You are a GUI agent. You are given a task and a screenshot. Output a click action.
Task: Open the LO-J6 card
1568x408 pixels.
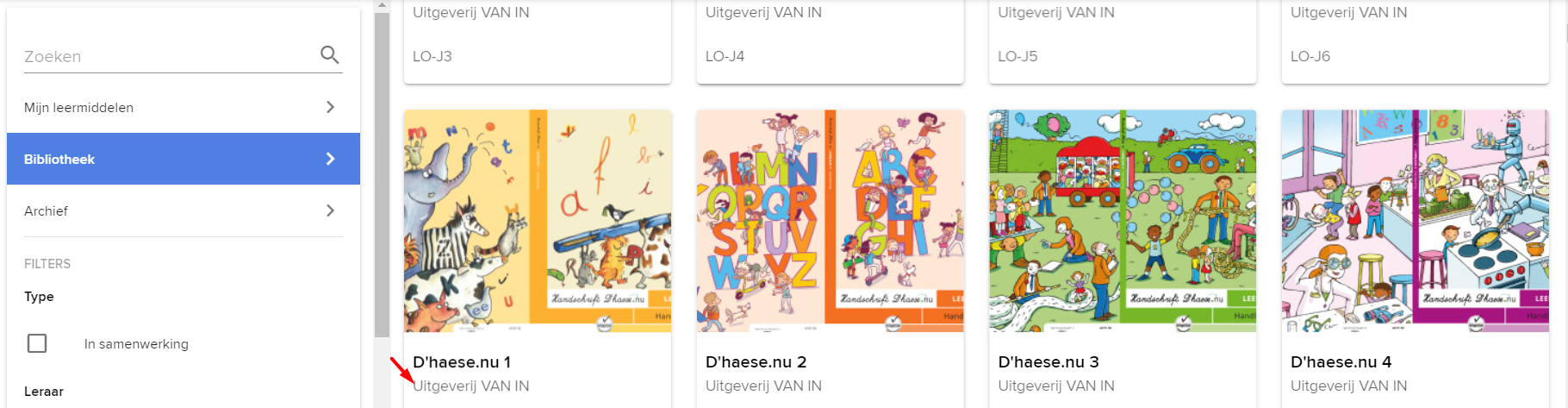1415,43
